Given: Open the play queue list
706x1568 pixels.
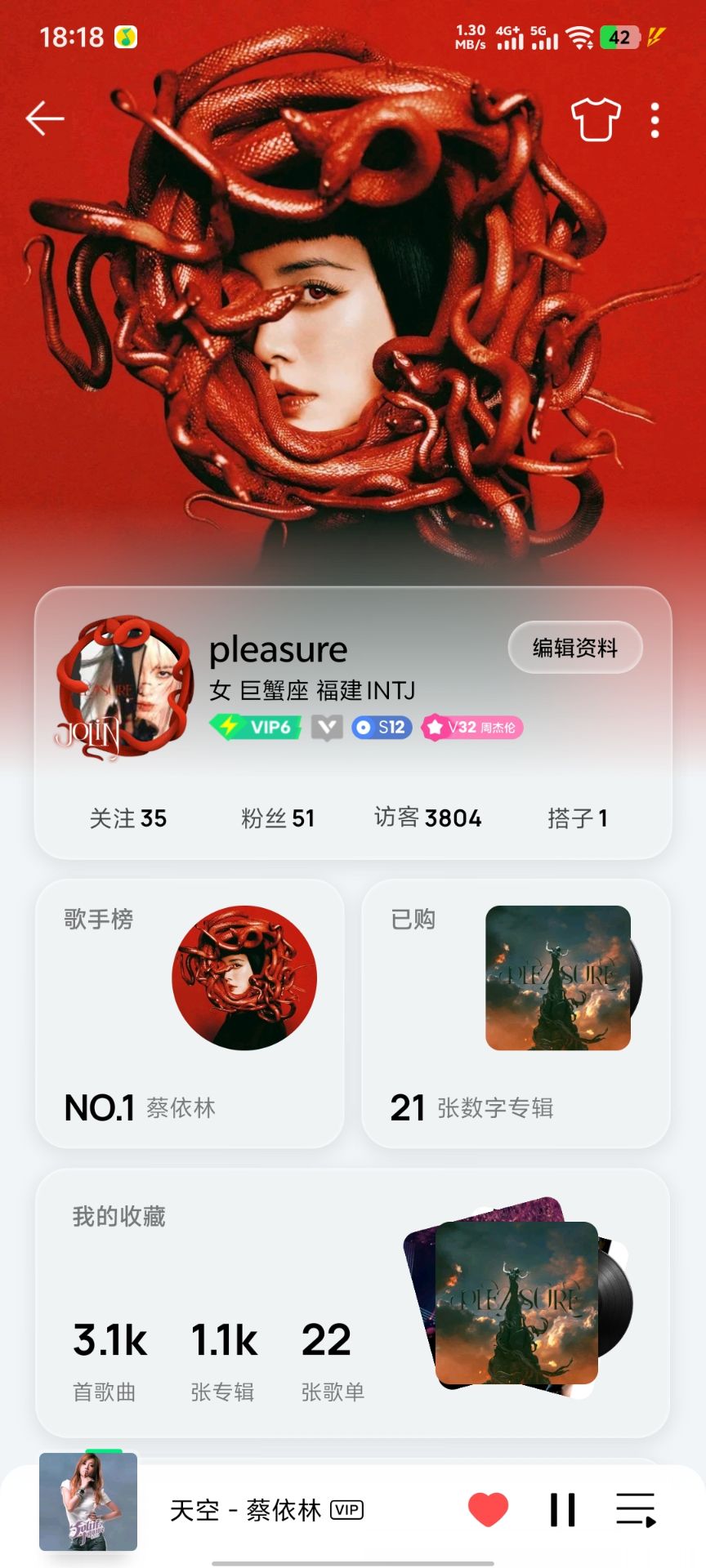Looking at the screenshot, I should coord(636,1509).
